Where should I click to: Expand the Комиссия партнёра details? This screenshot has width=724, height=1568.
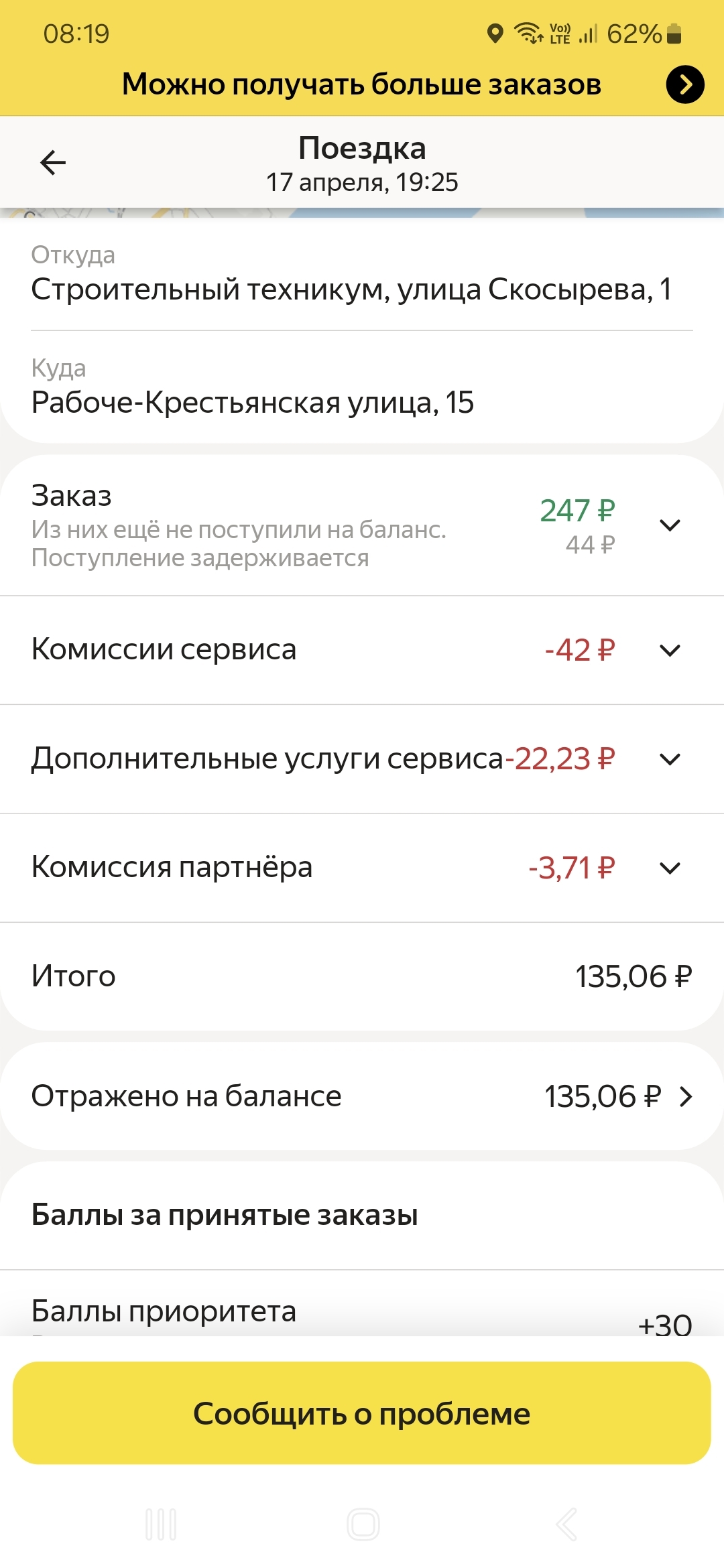[x=670, y=868]
